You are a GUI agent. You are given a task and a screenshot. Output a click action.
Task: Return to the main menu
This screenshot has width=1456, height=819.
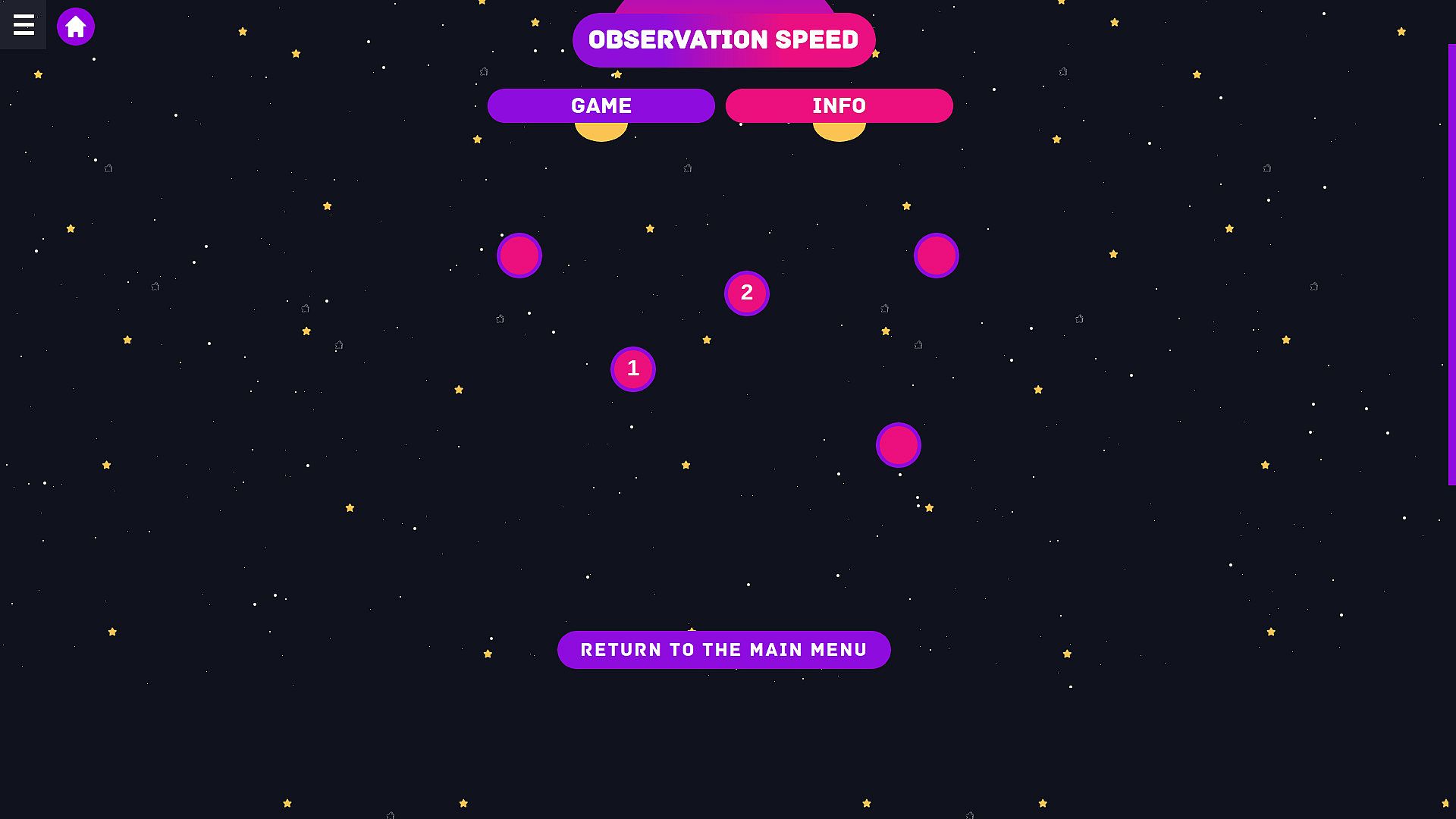coord(723,650)
